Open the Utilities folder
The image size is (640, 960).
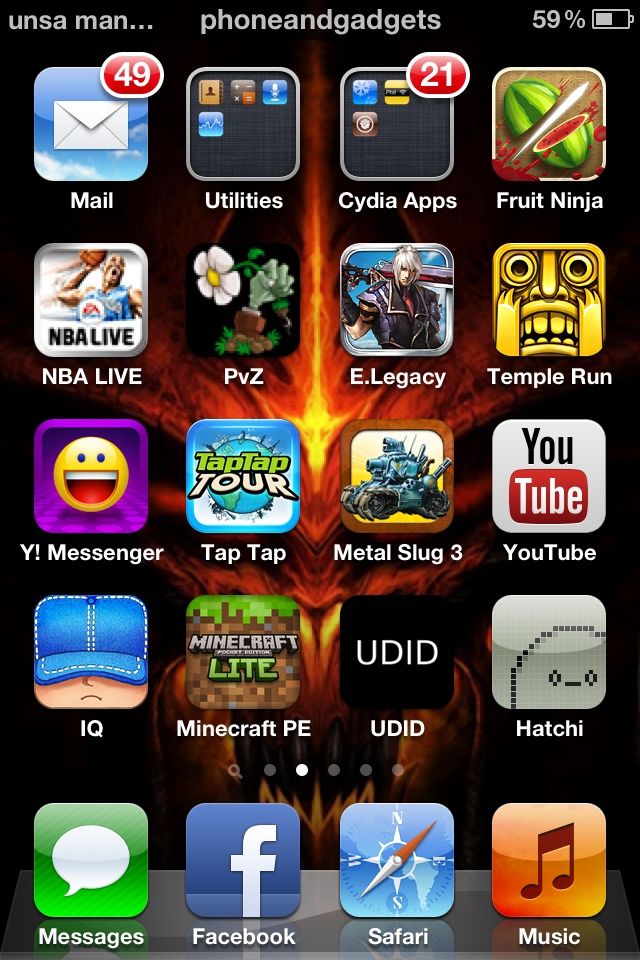pyautogui.click(x=243, y=124)
